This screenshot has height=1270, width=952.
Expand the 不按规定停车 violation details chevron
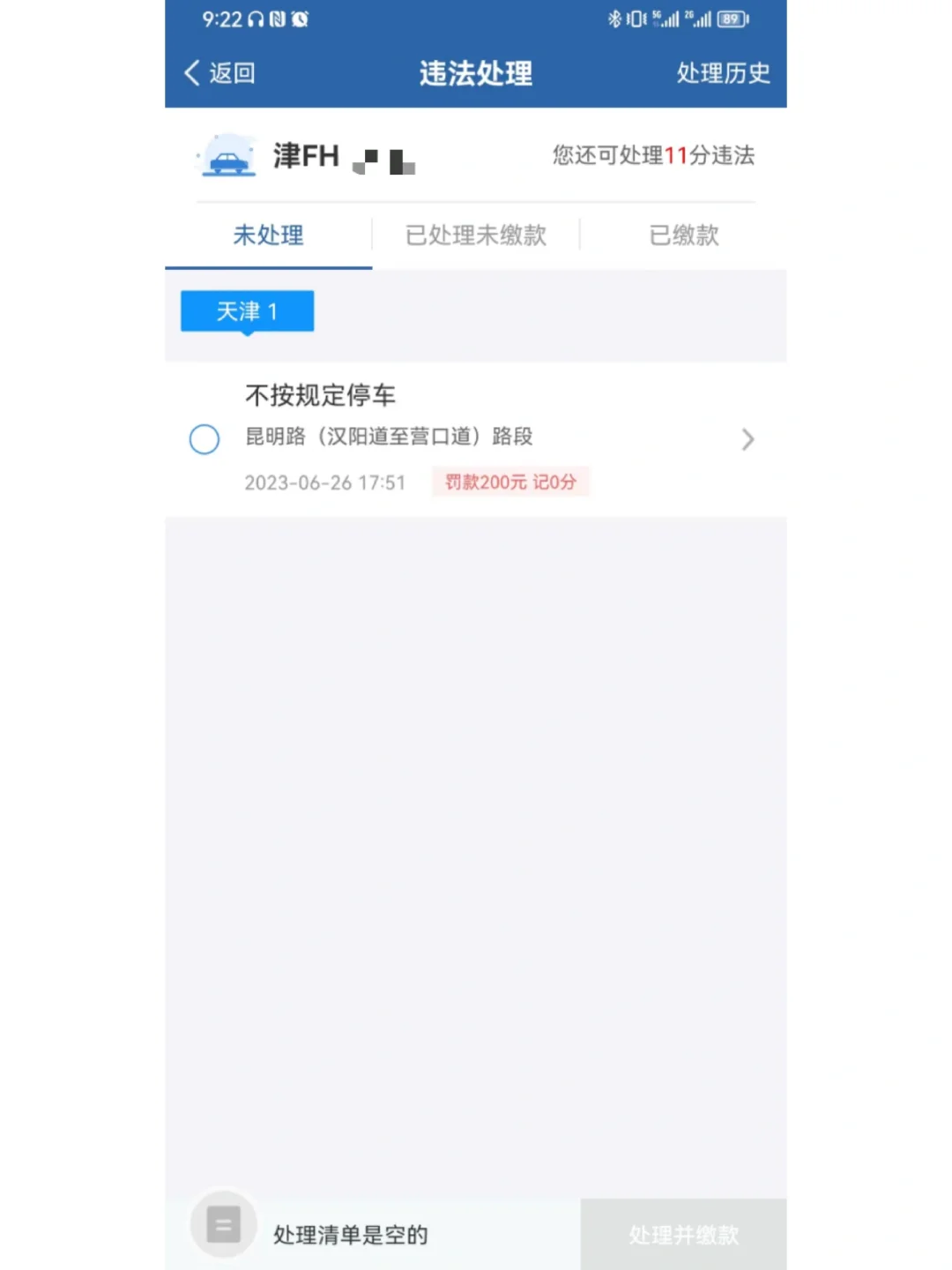tap(747, 438)
